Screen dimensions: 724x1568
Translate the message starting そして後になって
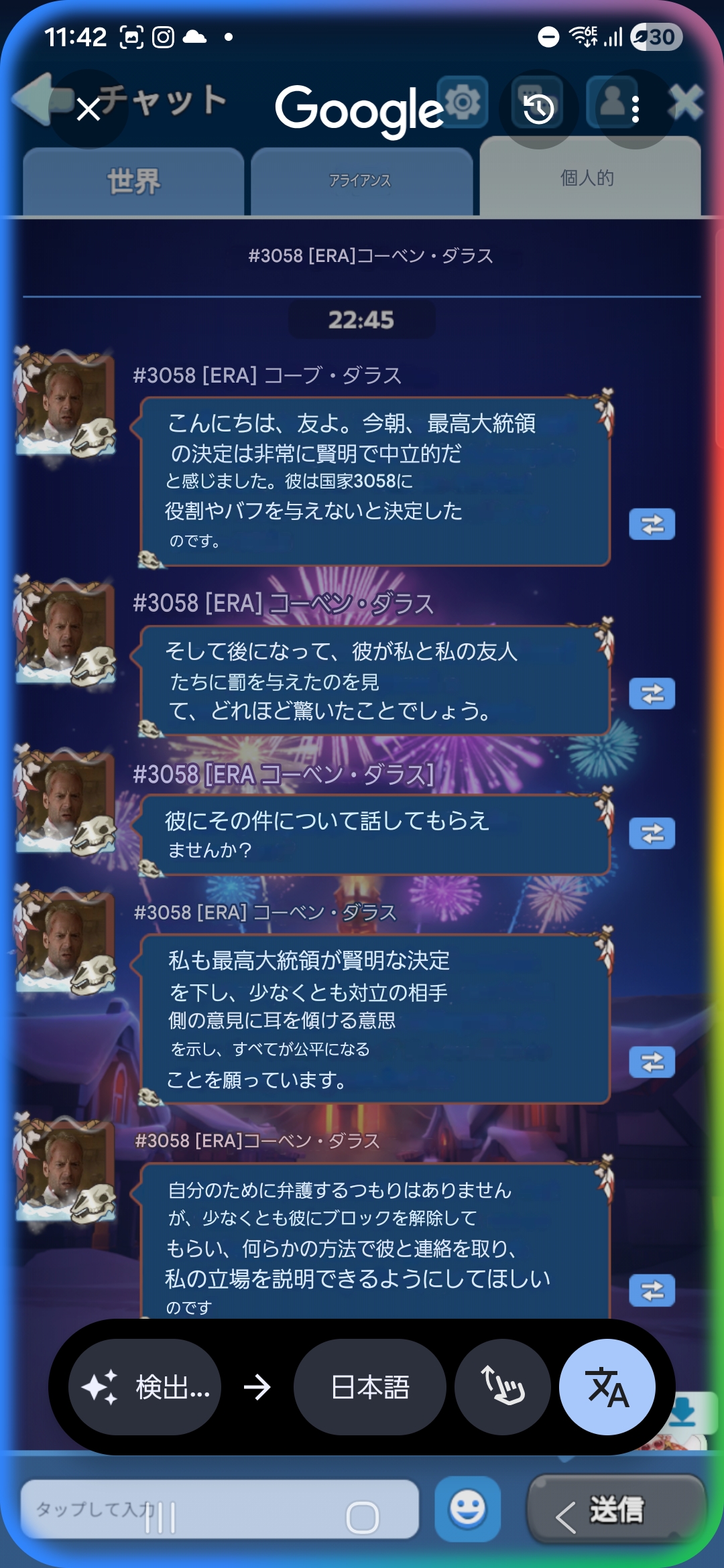(x=652, y=694)
